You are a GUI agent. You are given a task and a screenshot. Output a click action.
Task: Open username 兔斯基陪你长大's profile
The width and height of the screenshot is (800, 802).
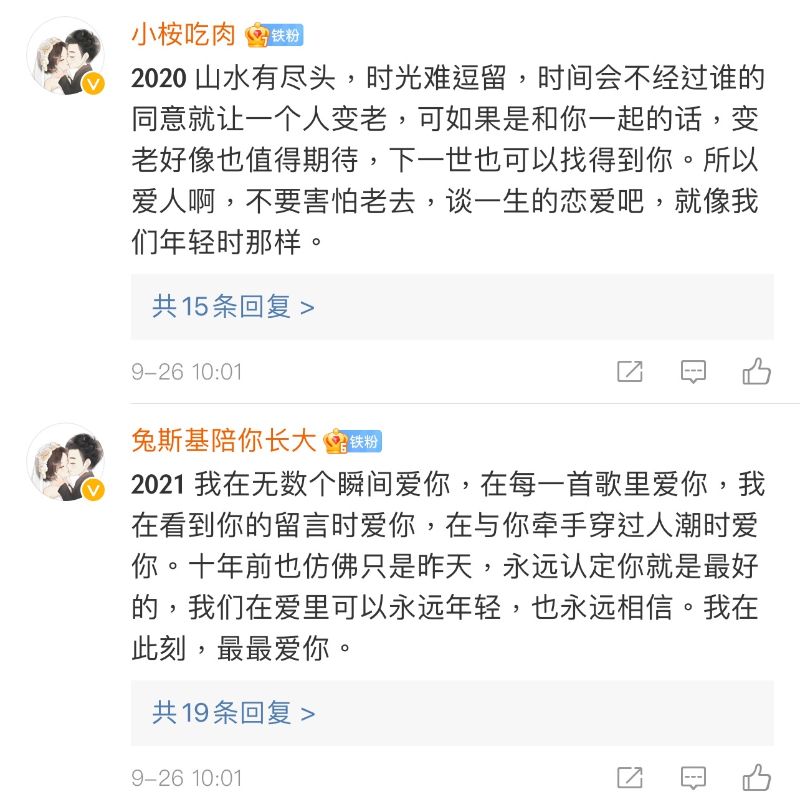pos(223,440)
